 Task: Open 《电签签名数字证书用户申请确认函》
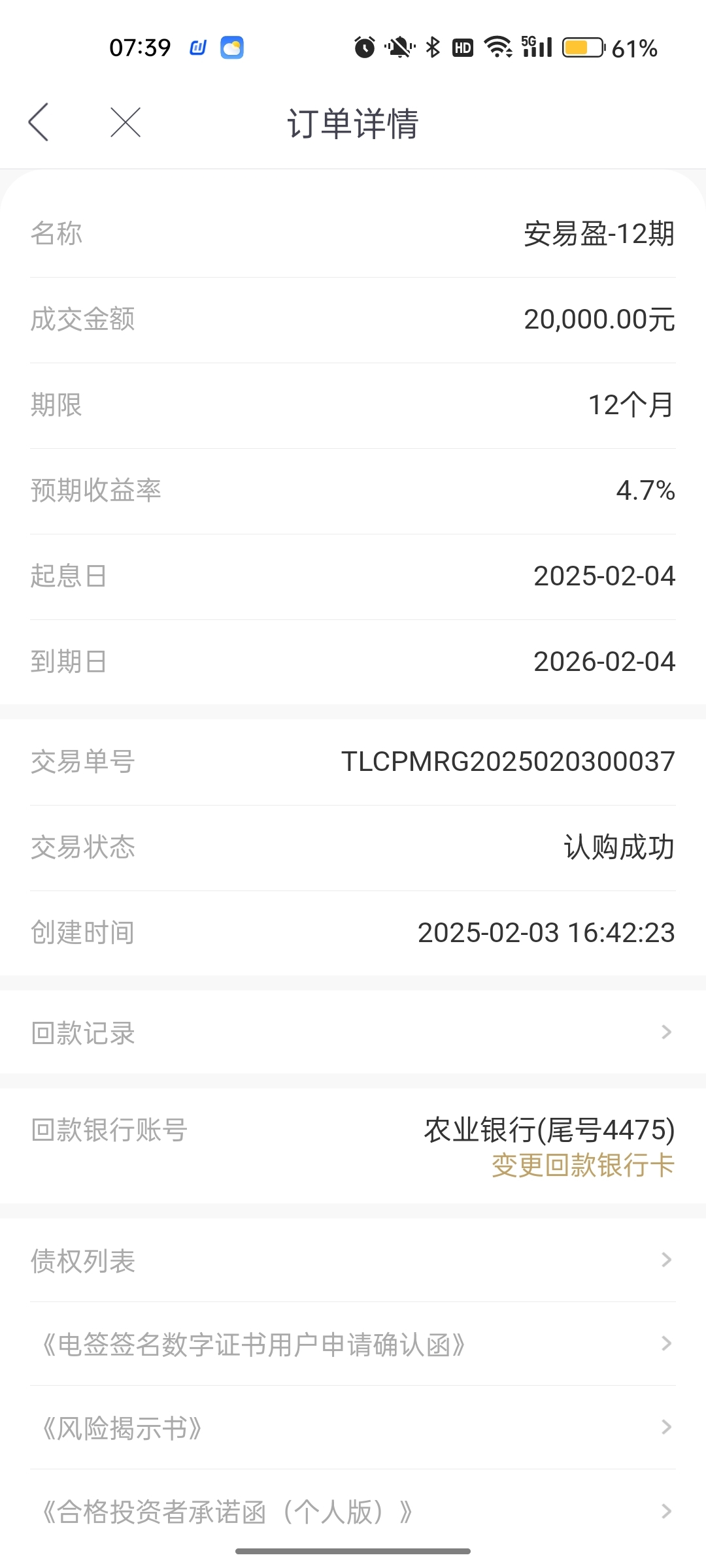click(x=353, y=1344)
